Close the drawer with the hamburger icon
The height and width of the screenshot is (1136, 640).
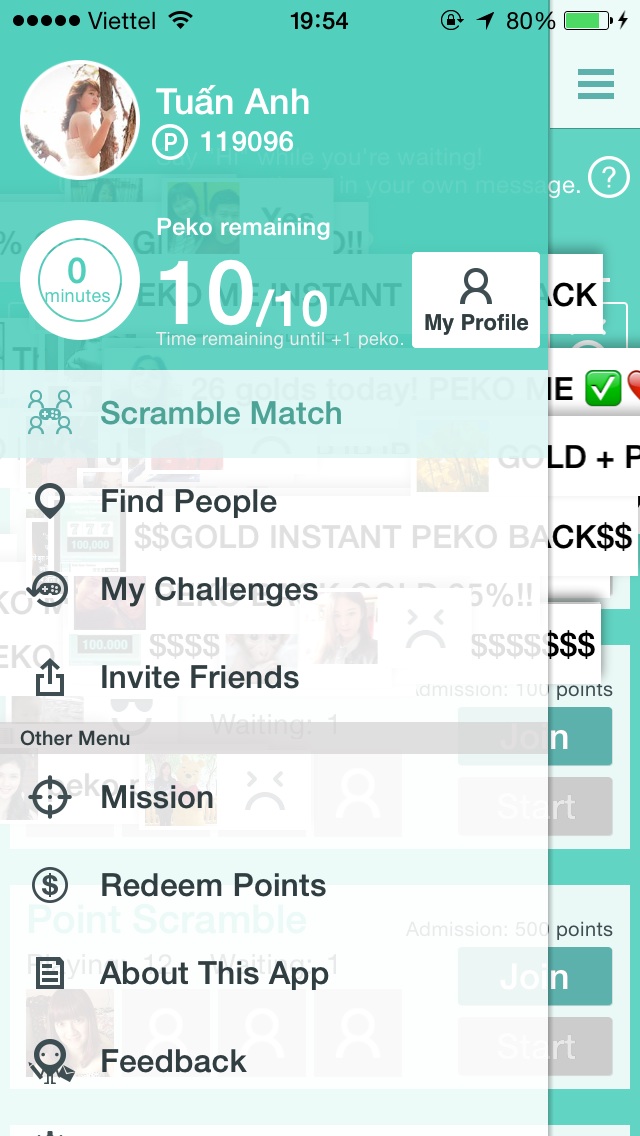click(595, 84)
